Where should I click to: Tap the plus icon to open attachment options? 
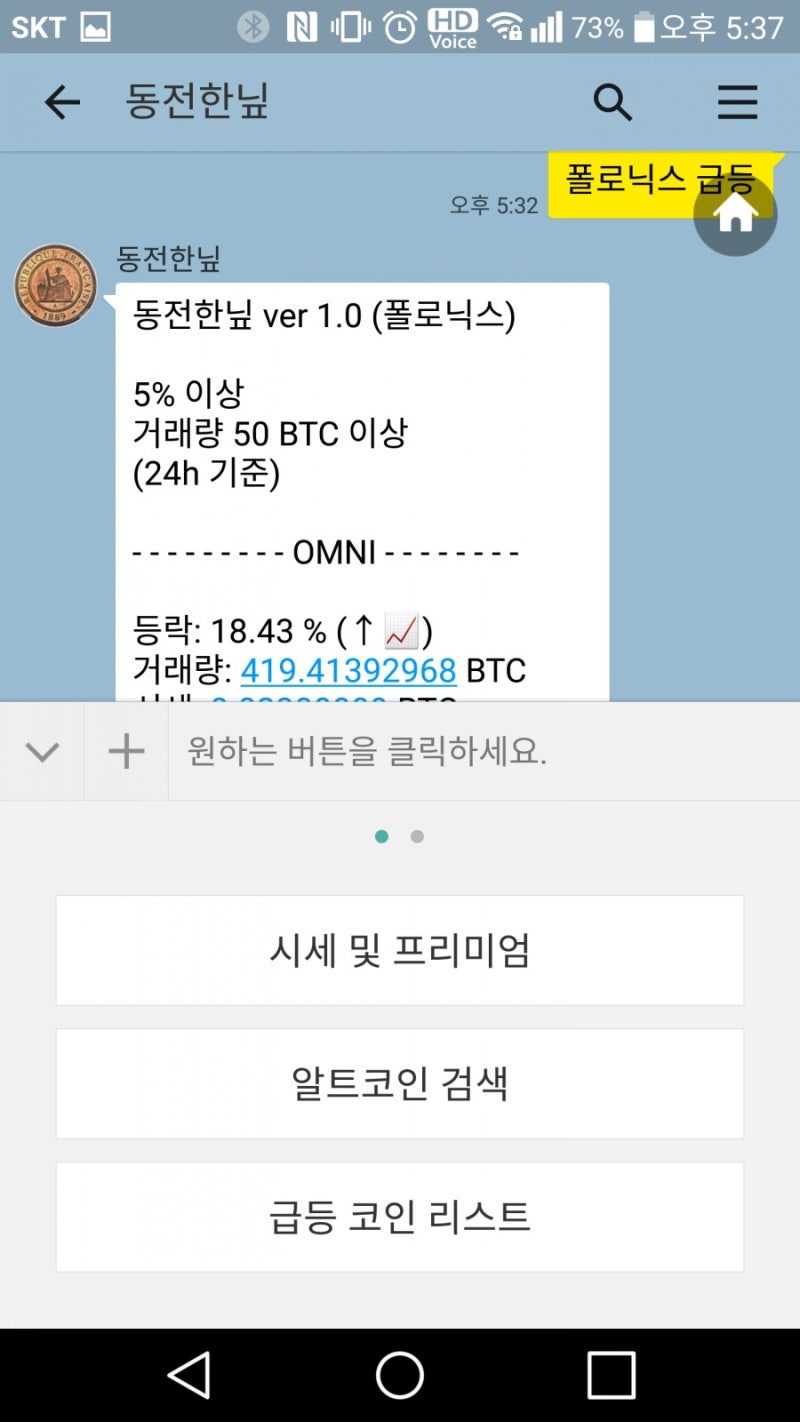(x=124, y=751)
